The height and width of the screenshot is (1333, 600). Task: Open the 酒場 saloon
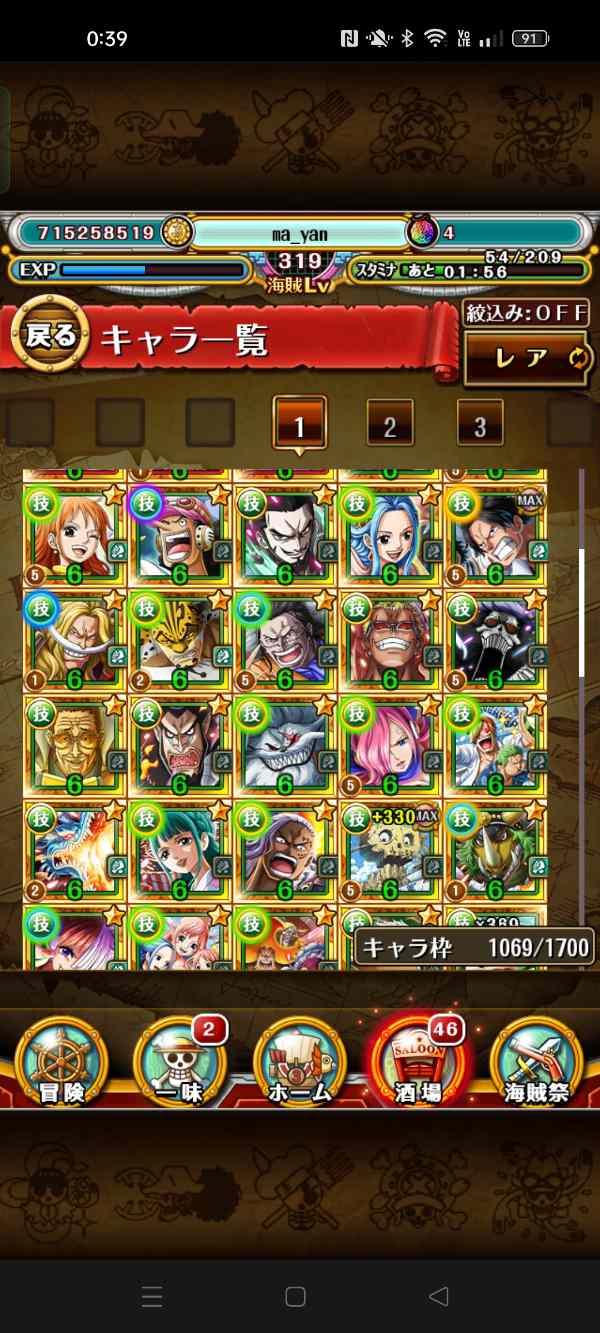pos(418,1060)
